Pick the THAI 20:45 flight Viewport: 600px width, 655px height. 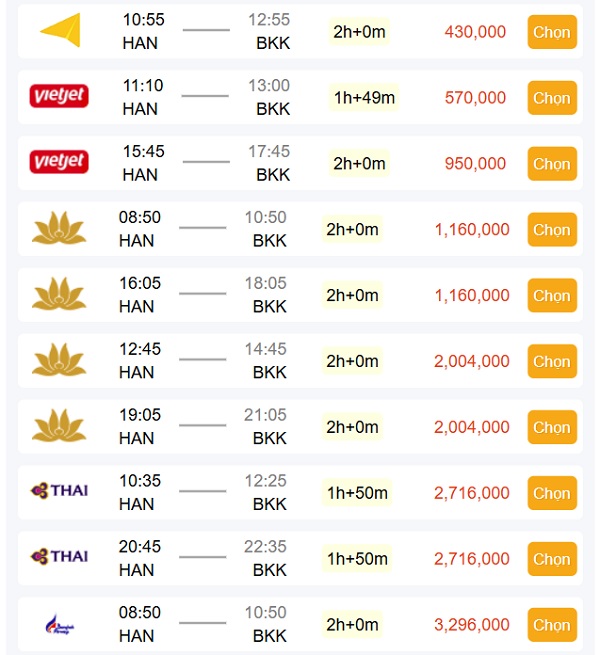(x=551, y=560)
